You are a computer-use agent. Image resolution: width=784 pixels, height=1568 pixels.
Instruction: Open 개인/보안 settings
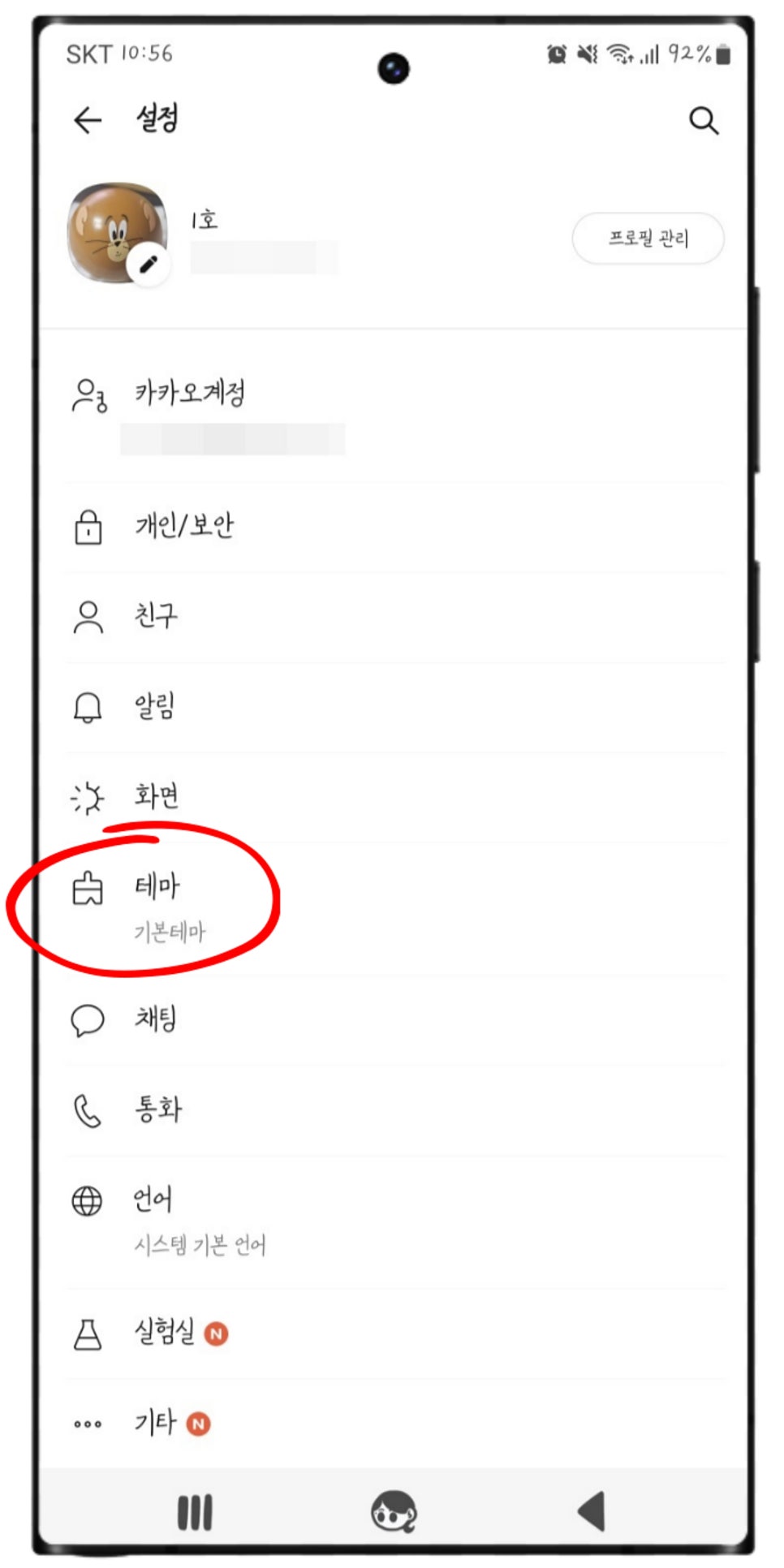(x=394, y=528)
